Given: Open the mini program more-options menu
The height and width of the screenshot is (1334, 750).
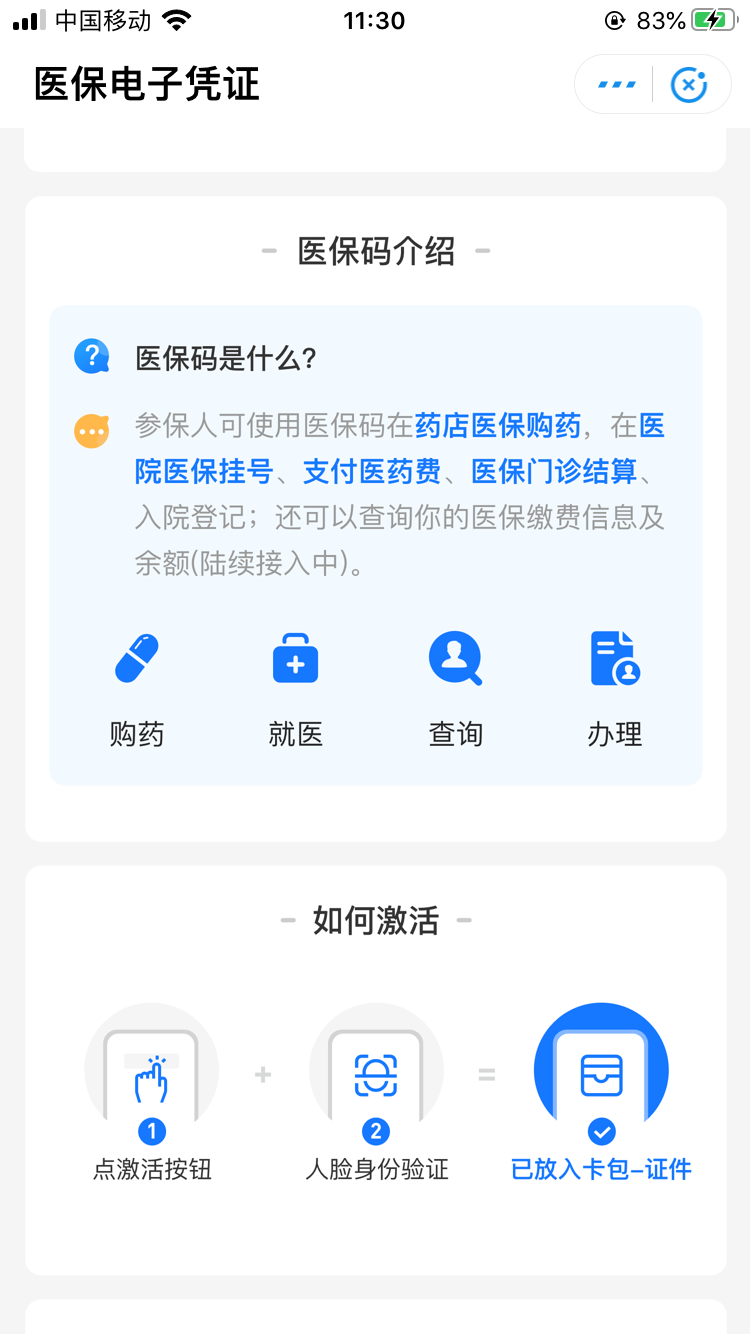Looking at the screenshot, I should pos(616,85).
